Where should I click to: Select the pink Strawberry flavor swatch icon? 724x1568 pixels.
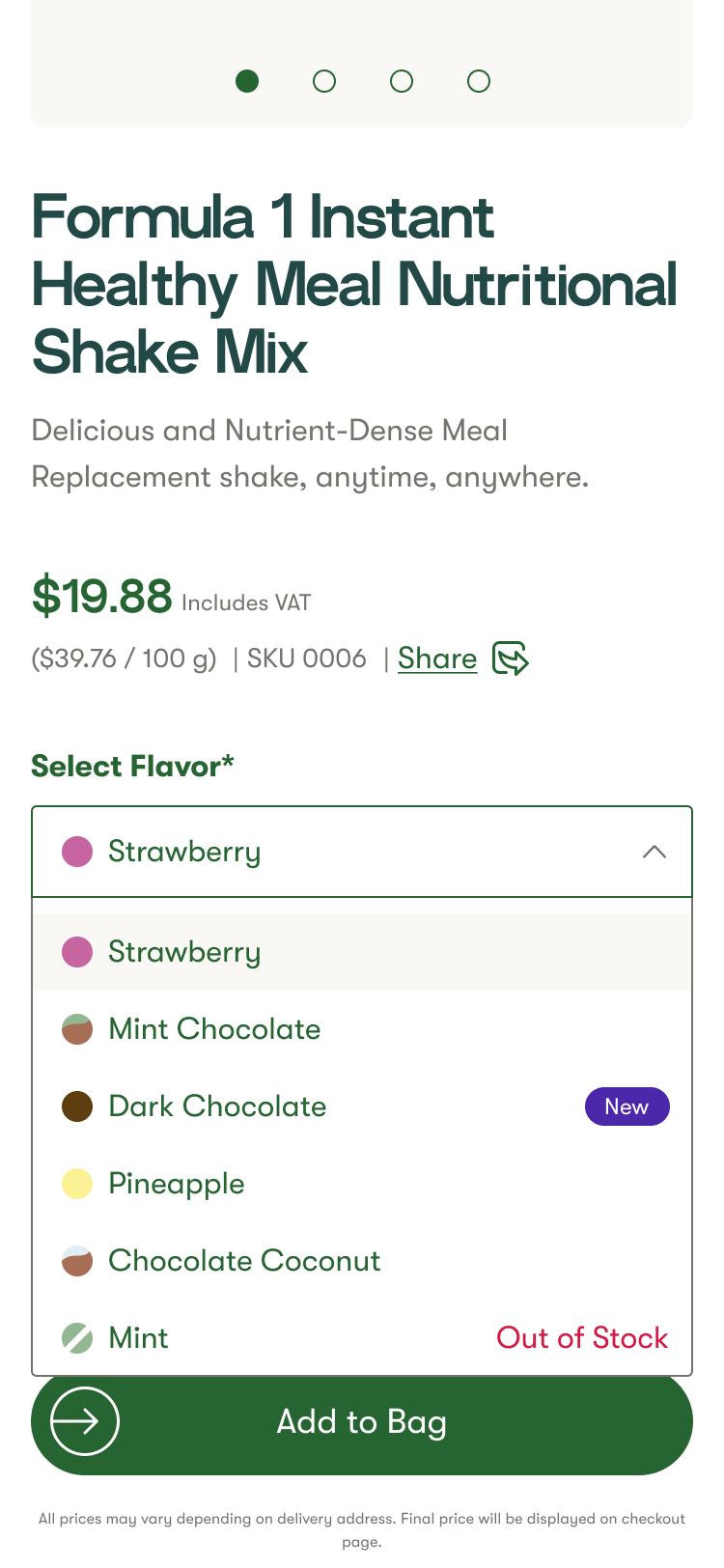[x=76, y=951]
